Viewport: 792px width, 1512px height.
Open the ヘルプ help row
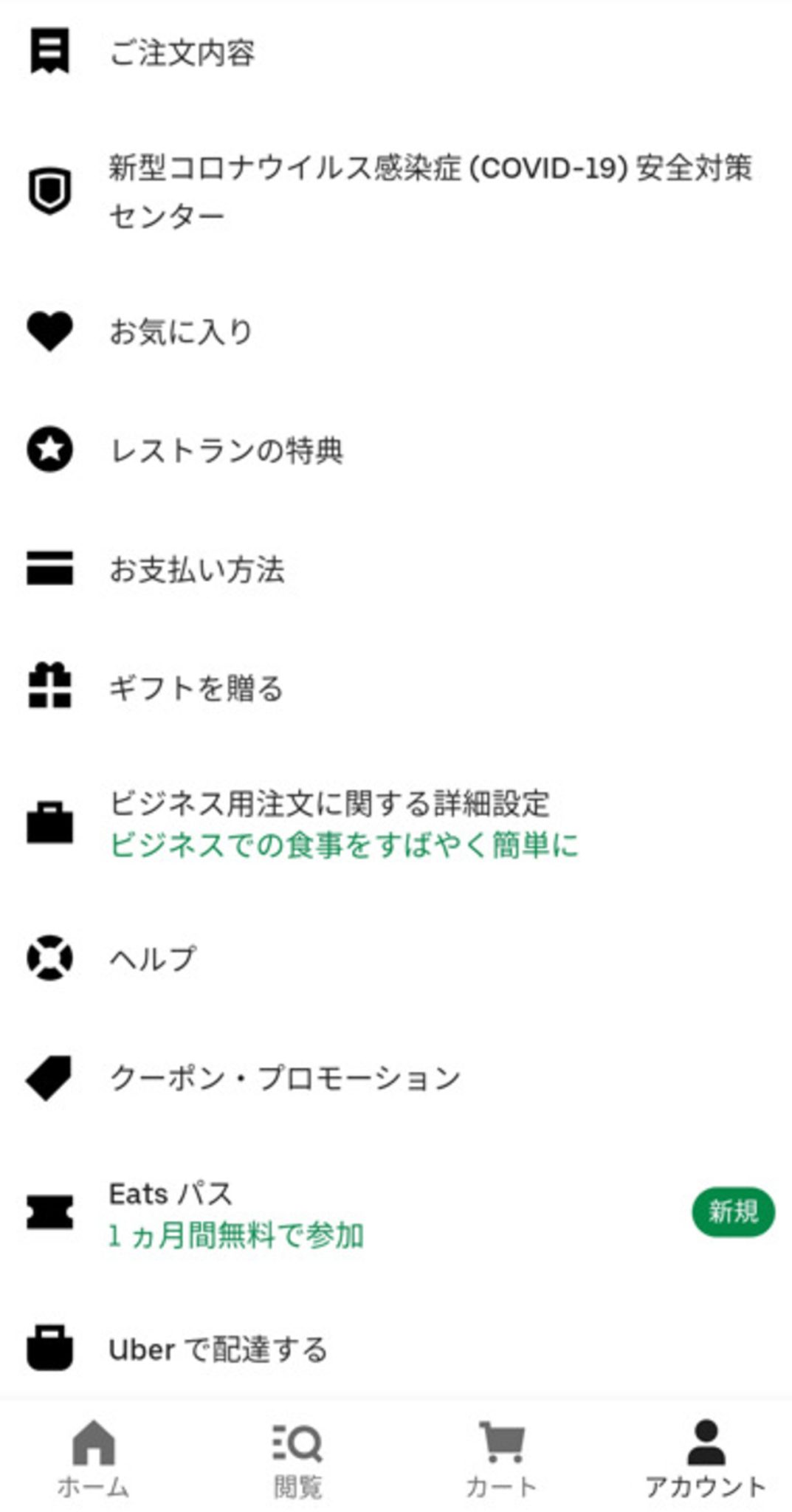(x=153, y=958)
